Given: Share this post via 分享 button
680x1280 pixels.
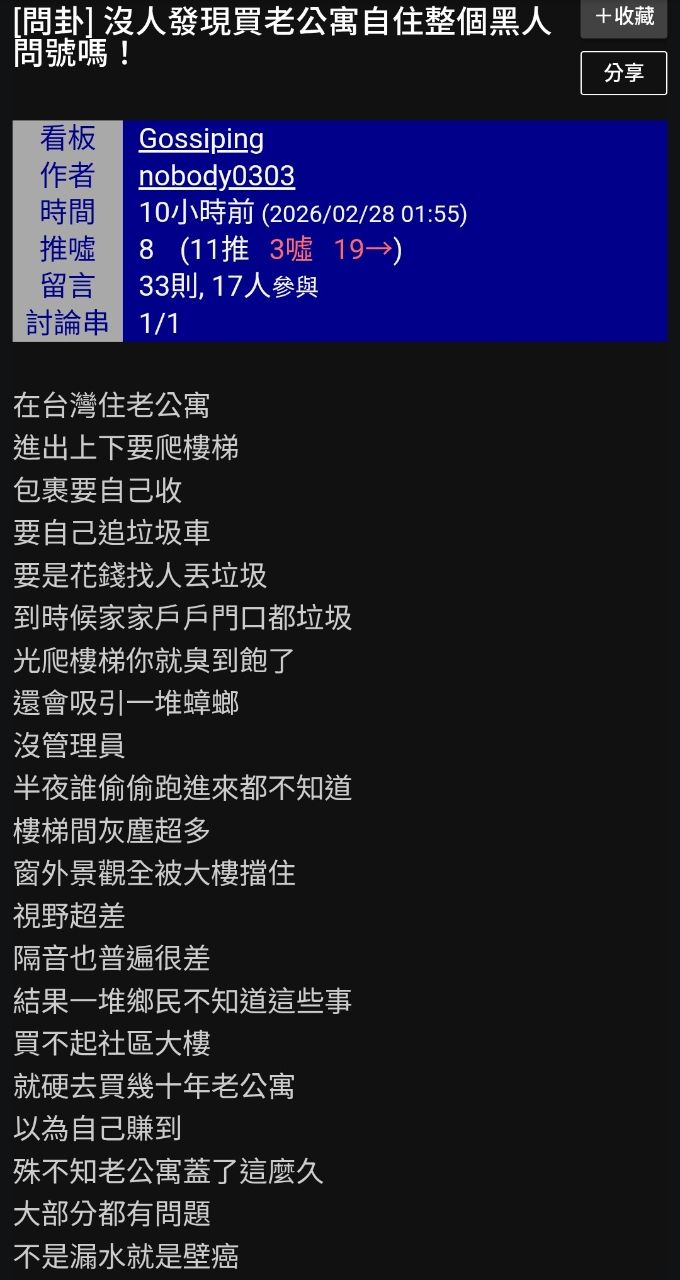Looking at the screenshot, I should pyautogui.click(x=624, y=73).
